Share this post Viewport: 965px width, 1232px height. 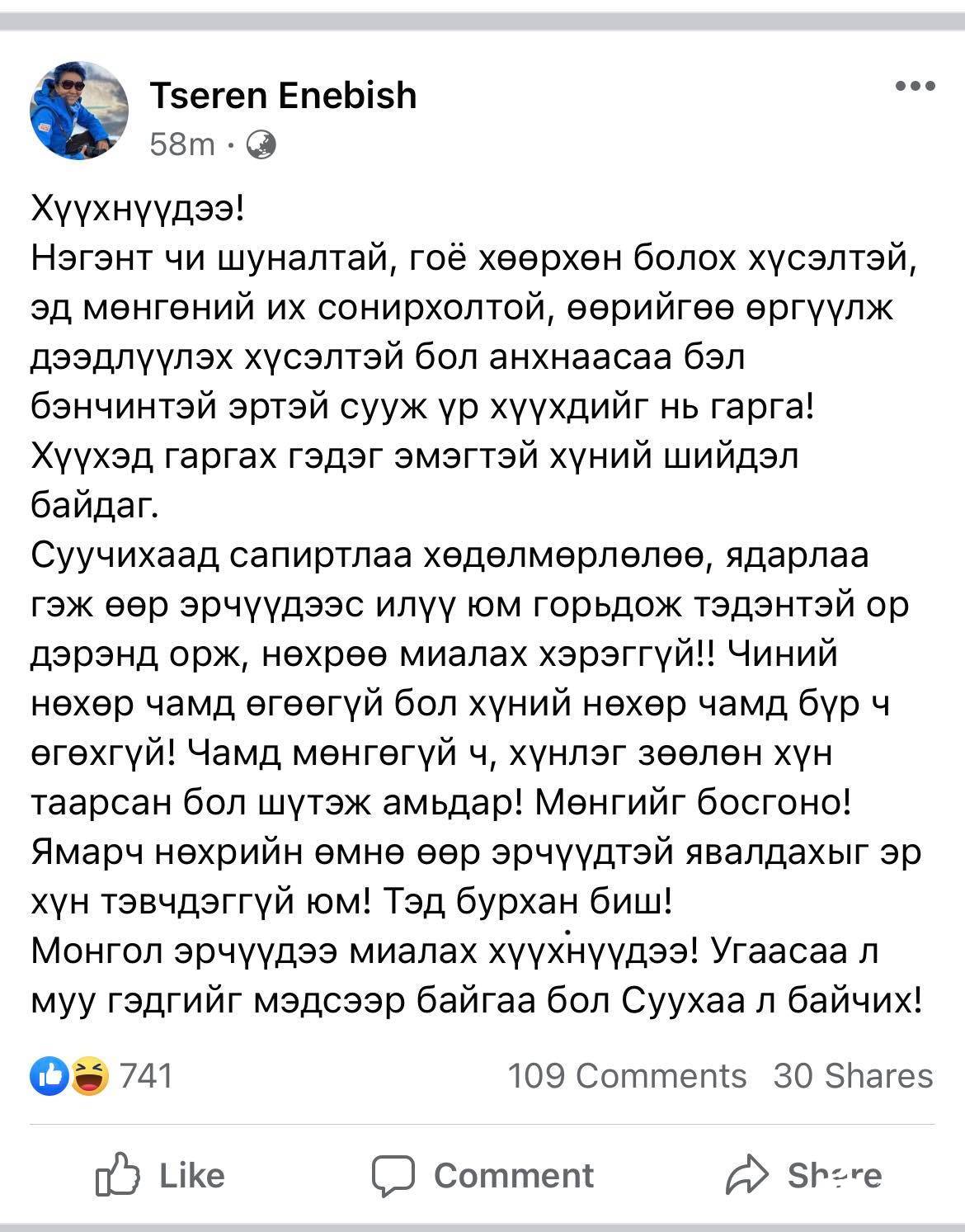803,1175
